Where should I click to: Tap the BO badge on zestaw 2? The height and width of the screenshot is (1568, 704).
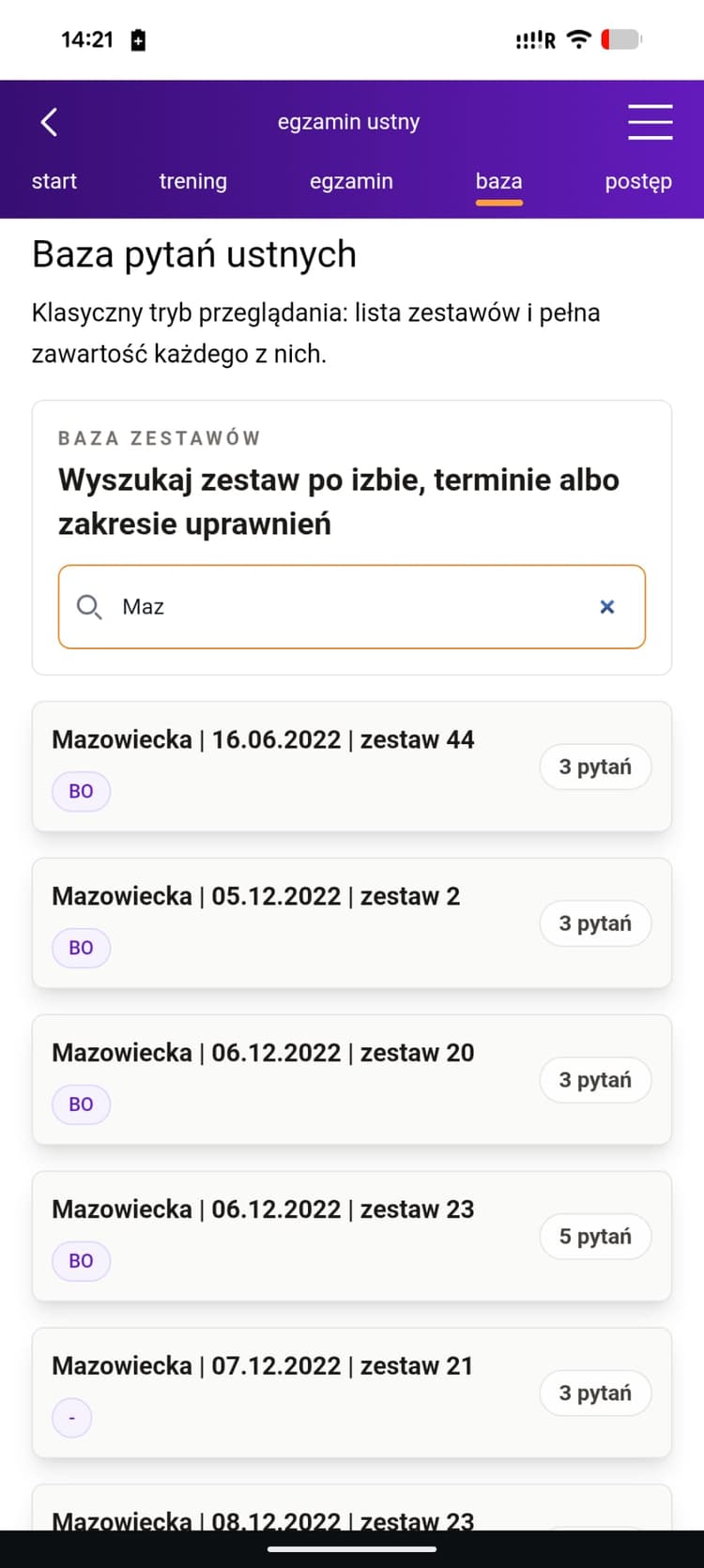[81, 948]
